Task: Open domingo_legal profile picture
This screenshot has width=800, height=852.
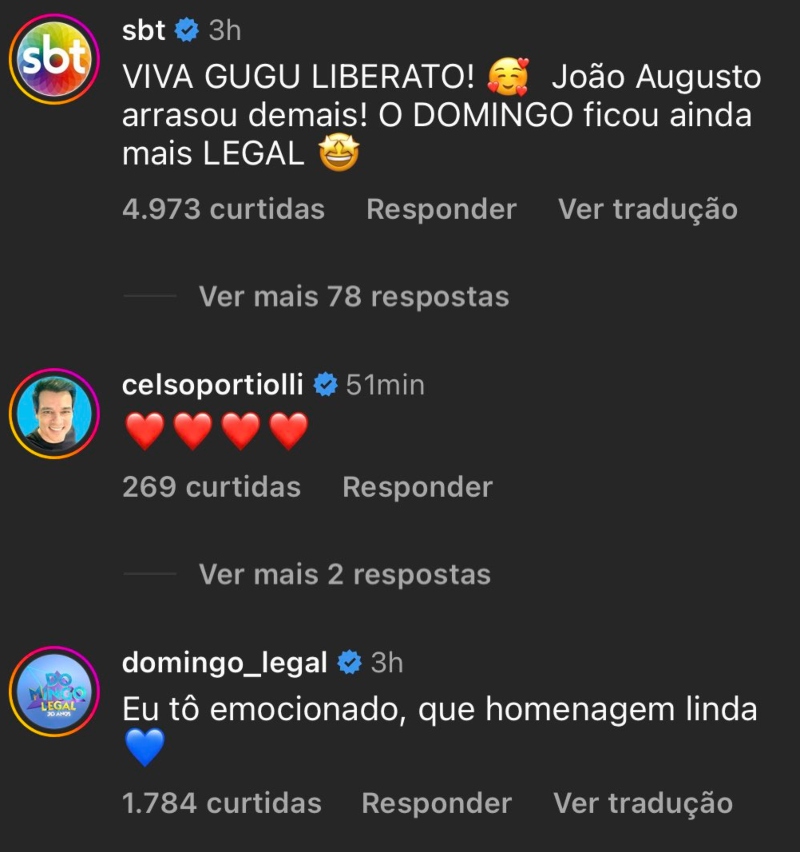Action: click(x=54, y=691)
